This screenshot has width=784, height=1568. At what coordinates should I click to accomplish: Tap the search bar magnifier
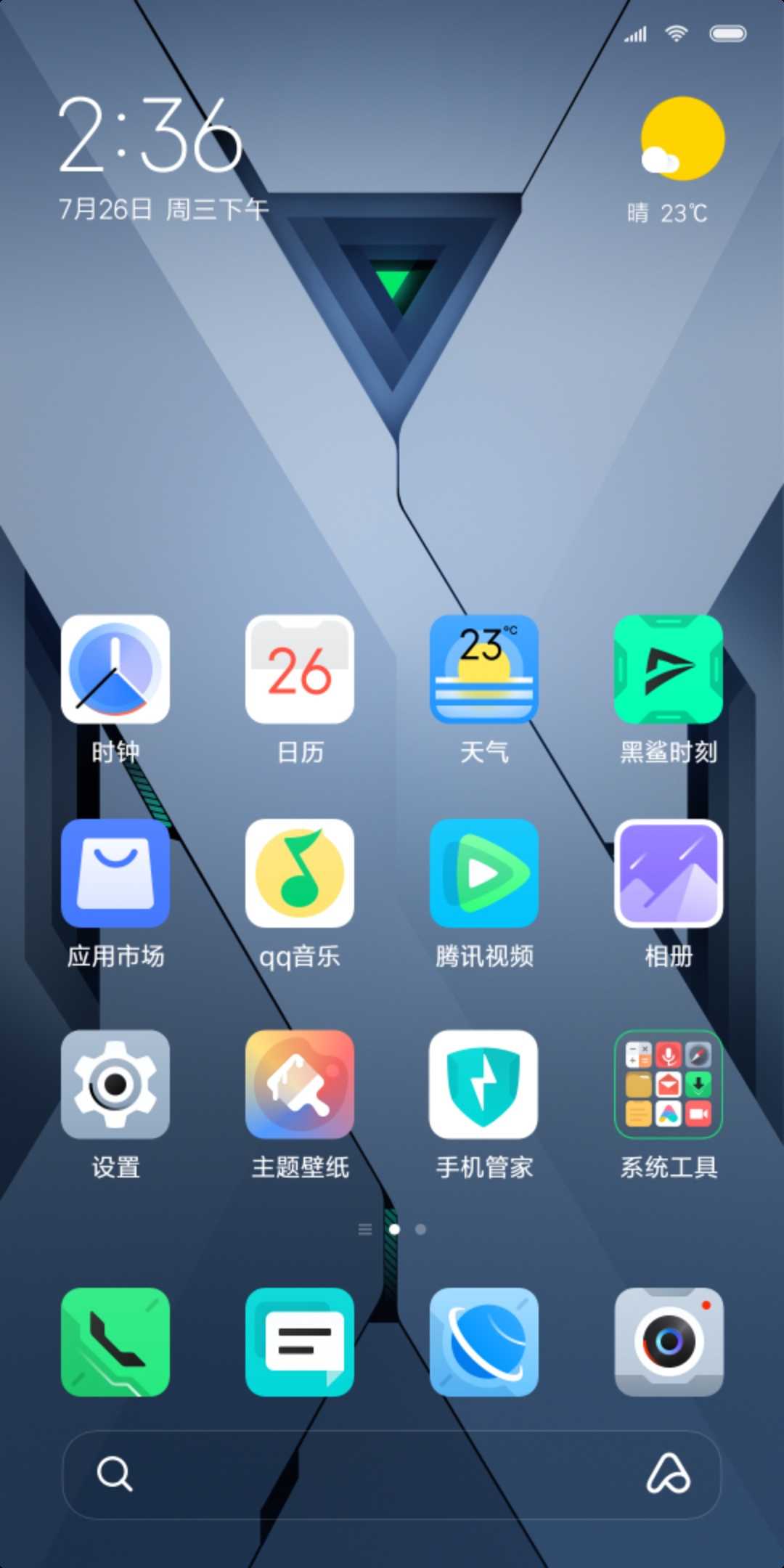[115, 1474]
